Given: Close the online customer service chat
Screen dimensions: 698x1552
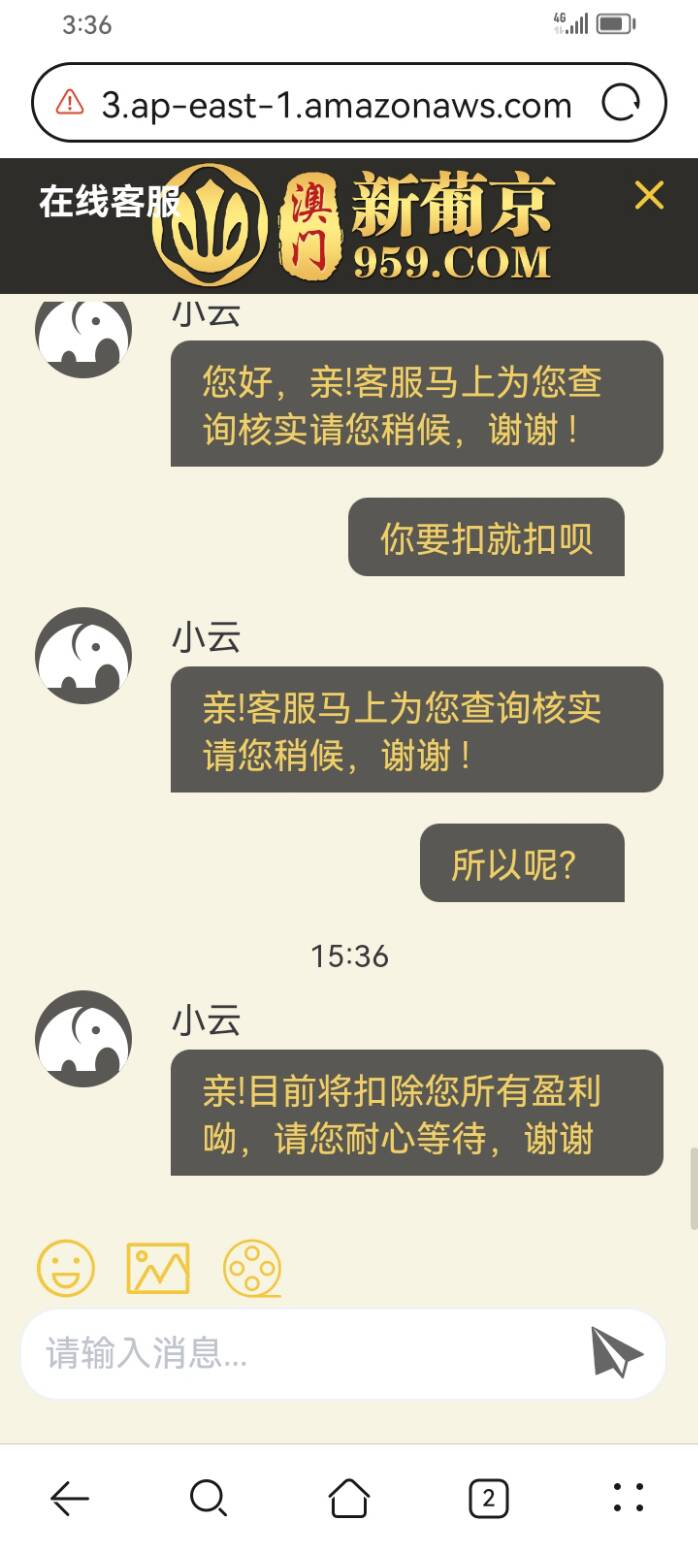Looking at the screenshot, I should pos(649,195).
